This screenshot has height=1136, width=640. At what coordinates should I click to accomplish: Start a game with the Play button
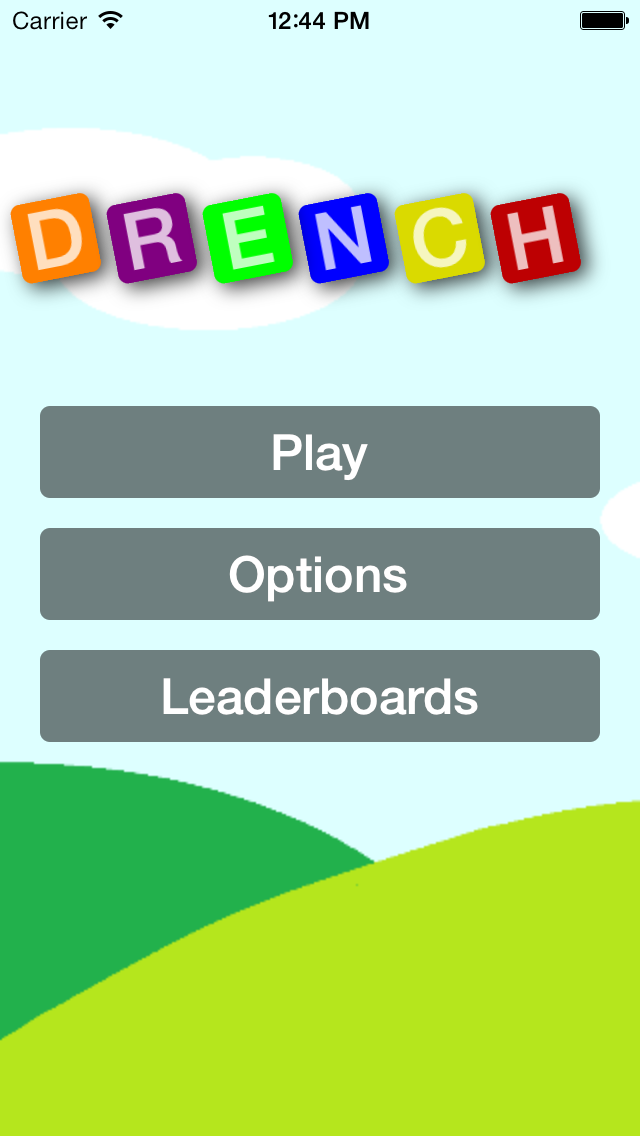(320, 452)
